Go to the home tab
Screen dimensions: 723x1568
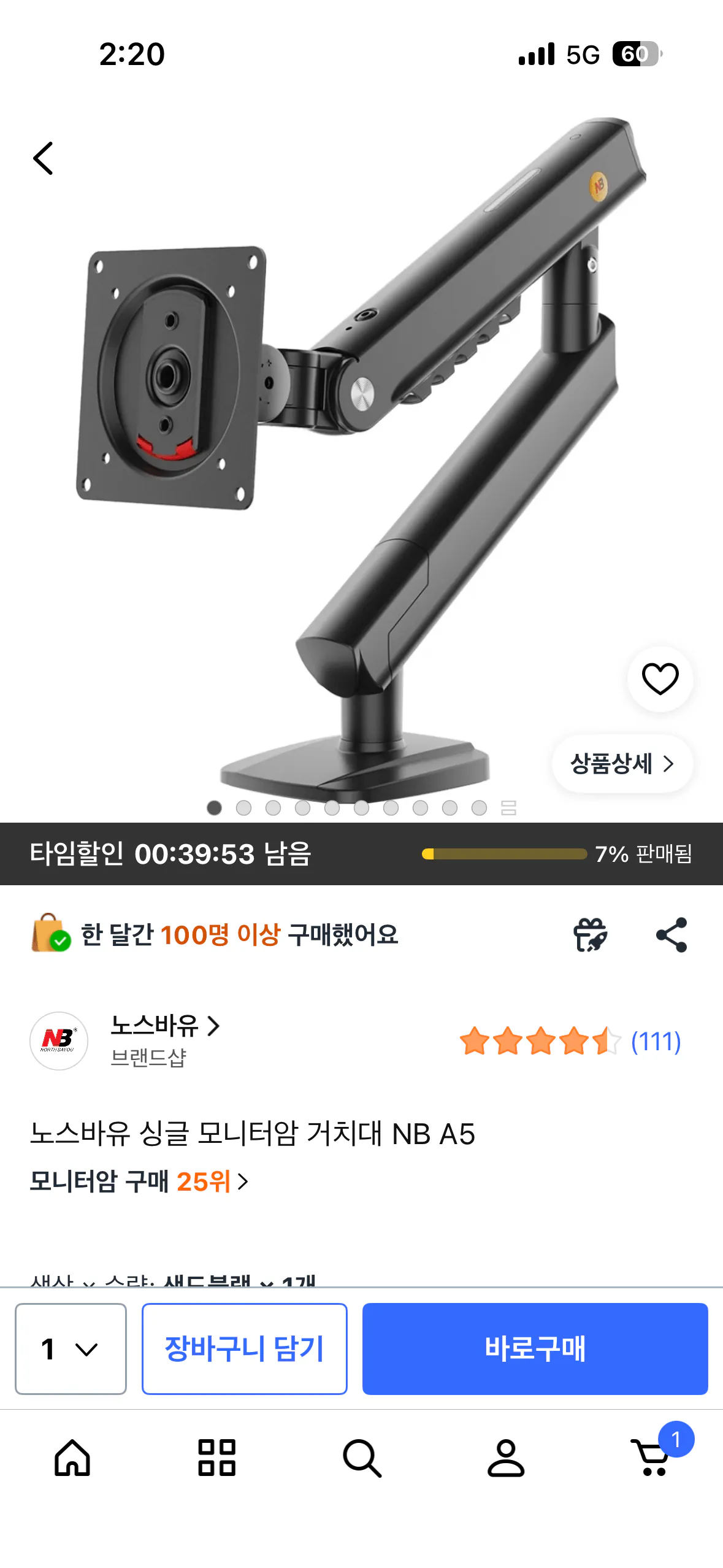click(72, 1458)
